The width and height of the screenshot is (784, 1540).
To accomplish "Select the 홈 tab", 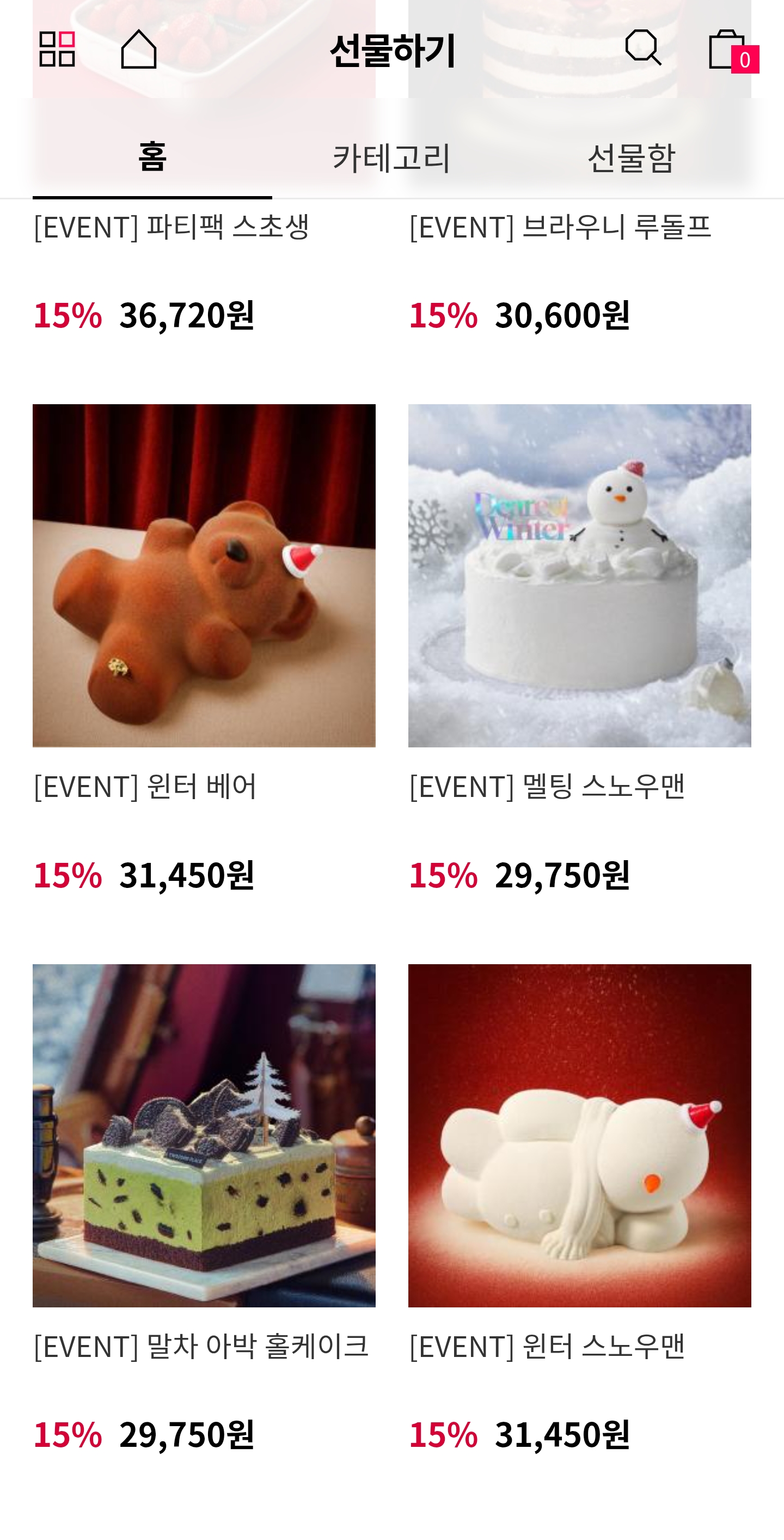I will click(x=152, y=158).
